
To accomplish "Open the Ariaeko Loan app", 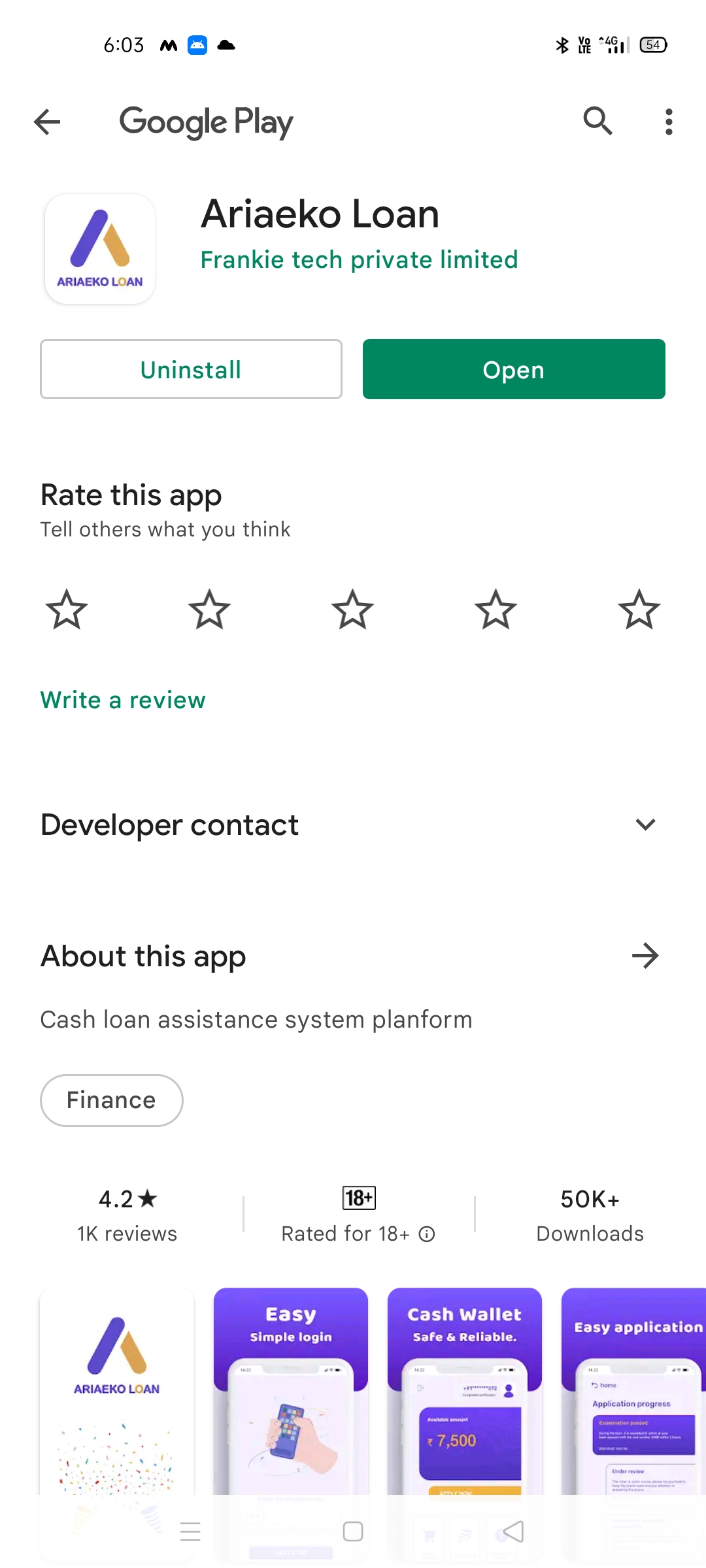I will [x=514, y=369].
